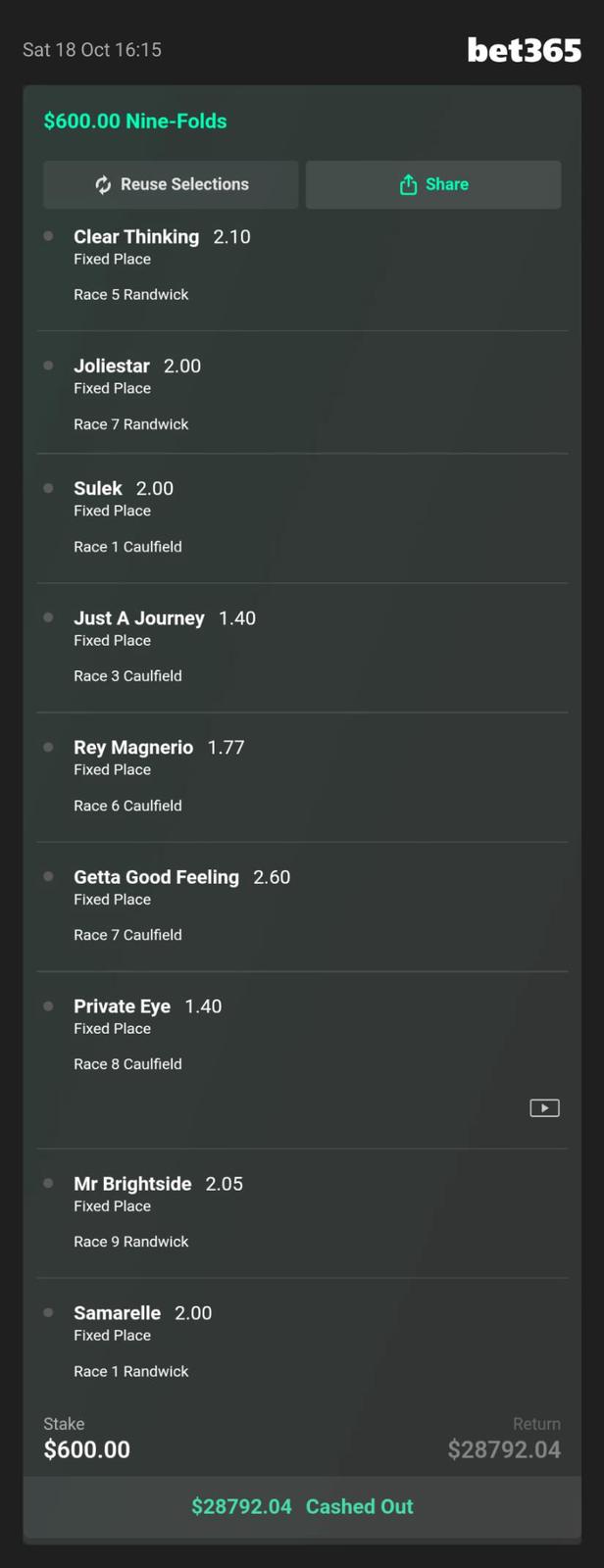Tap the Reuse Selections button
The height and width of the screenshot is (1568, 604).
(x=171, y=184)
